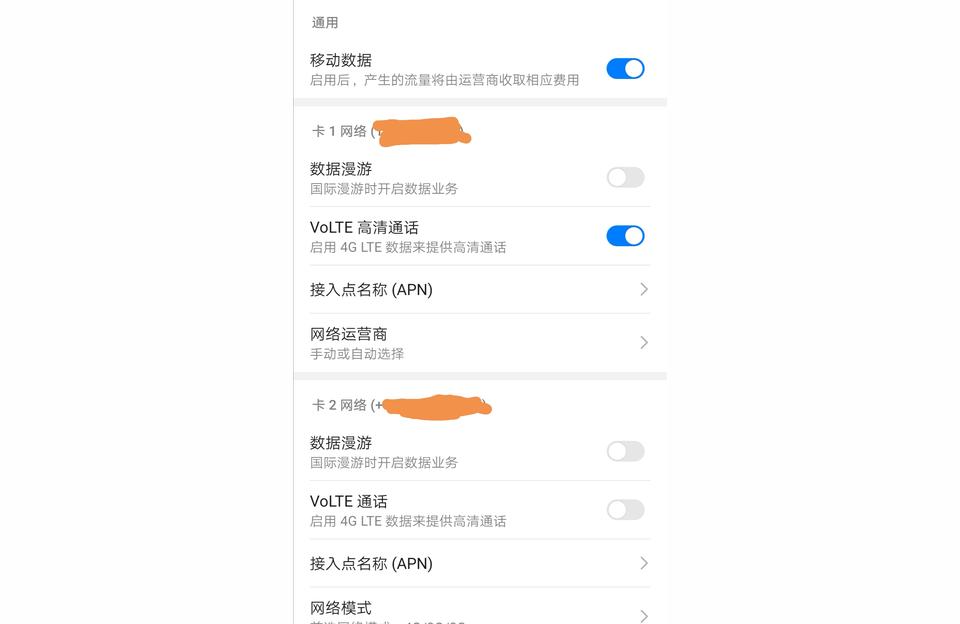Open 网络运营商 selection settings

pyautogui.click(x=480, y=342)
